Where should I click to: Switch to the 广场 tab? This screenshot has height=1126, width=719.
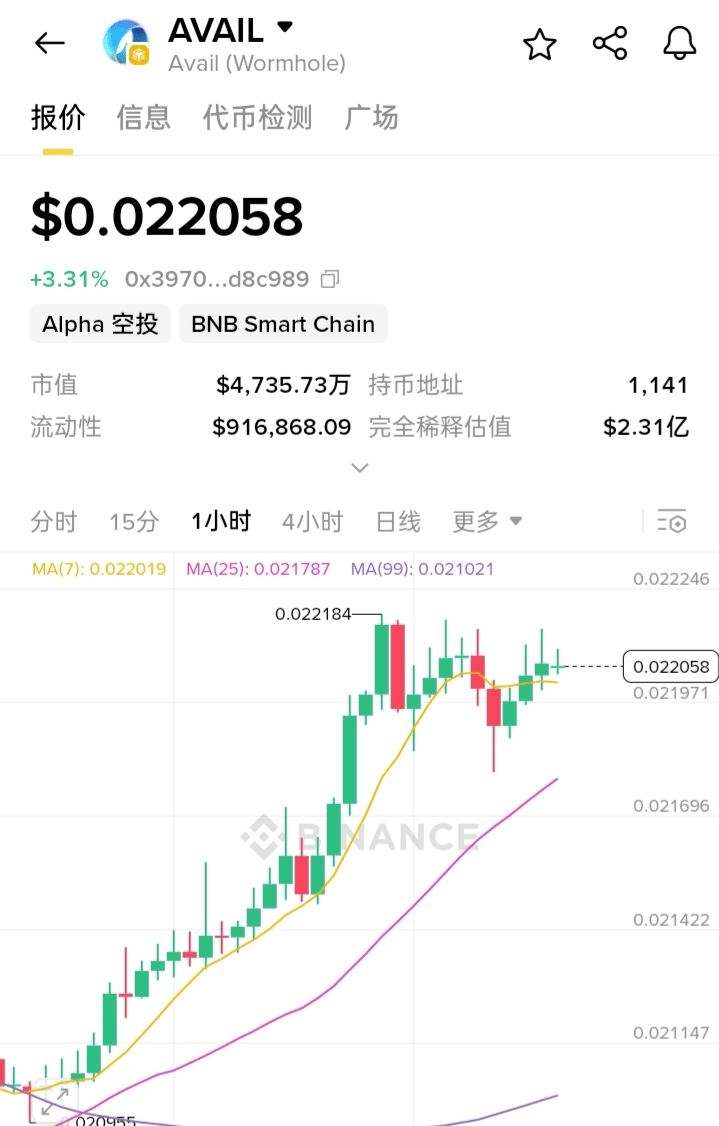[x=371, y=118]
